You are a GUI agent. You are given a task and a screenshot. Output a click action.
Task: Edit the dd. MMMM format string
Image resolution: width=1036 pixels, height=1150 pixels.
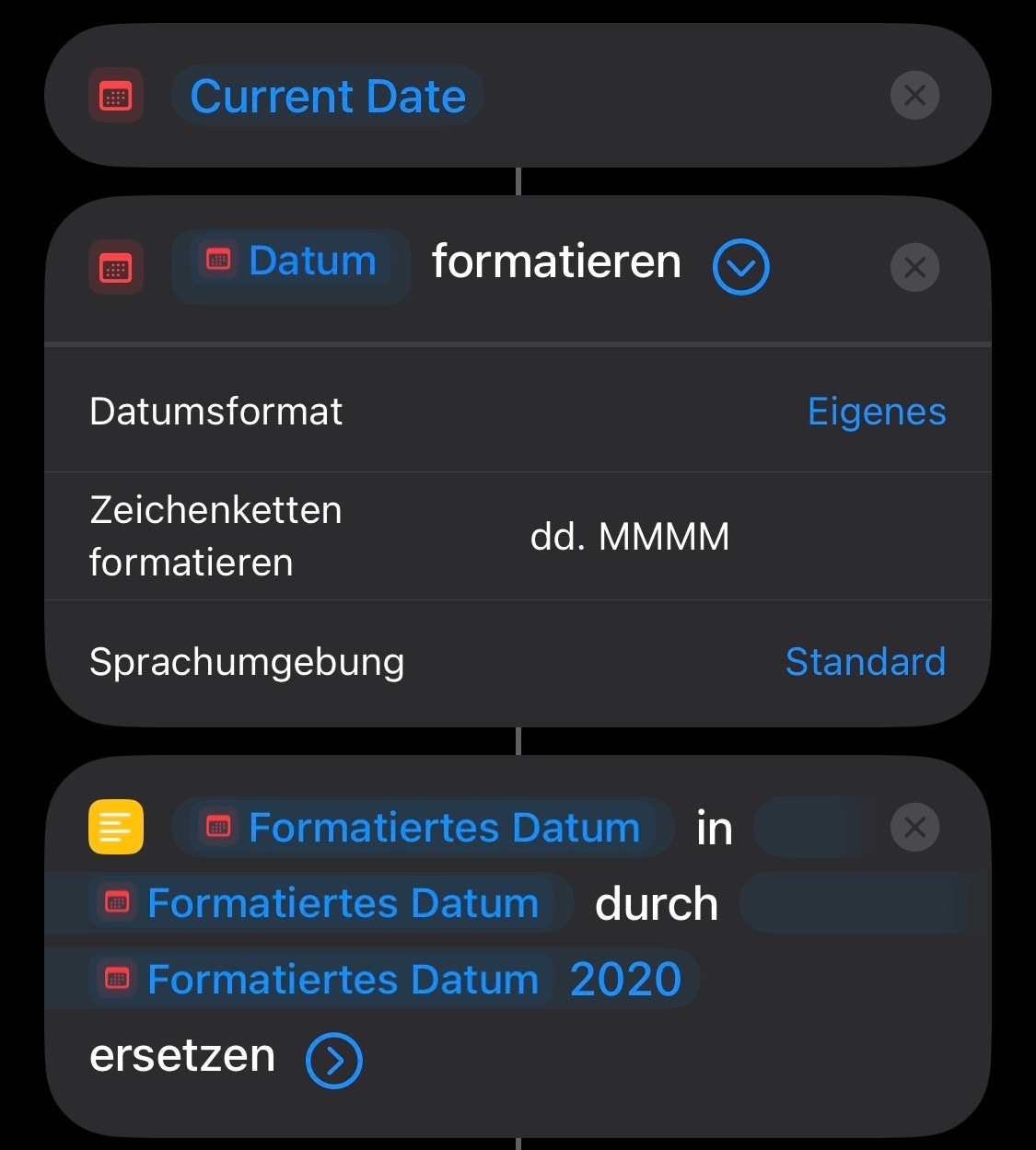[x=630, y=537]
